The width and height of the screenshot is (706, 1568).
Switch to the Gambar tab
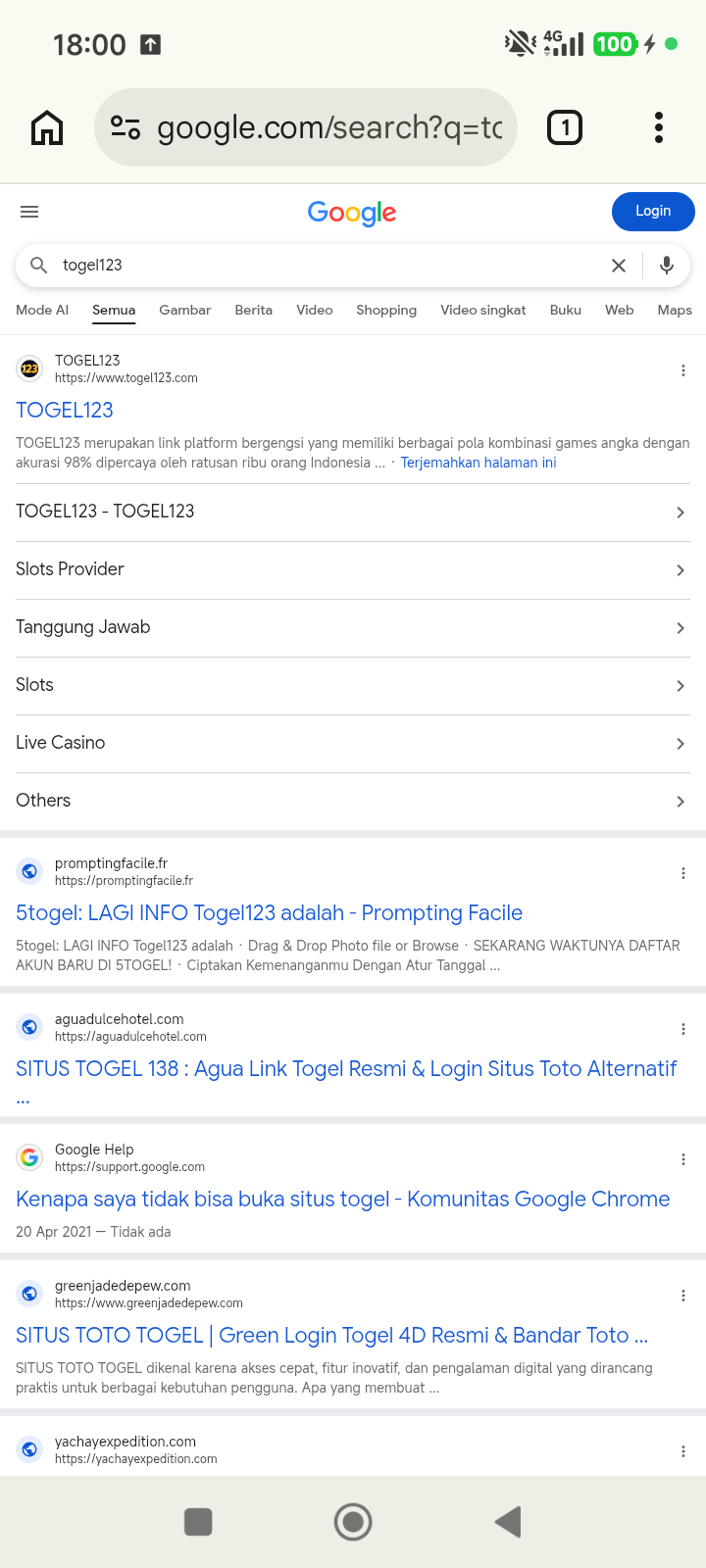[x=185, y=310]
